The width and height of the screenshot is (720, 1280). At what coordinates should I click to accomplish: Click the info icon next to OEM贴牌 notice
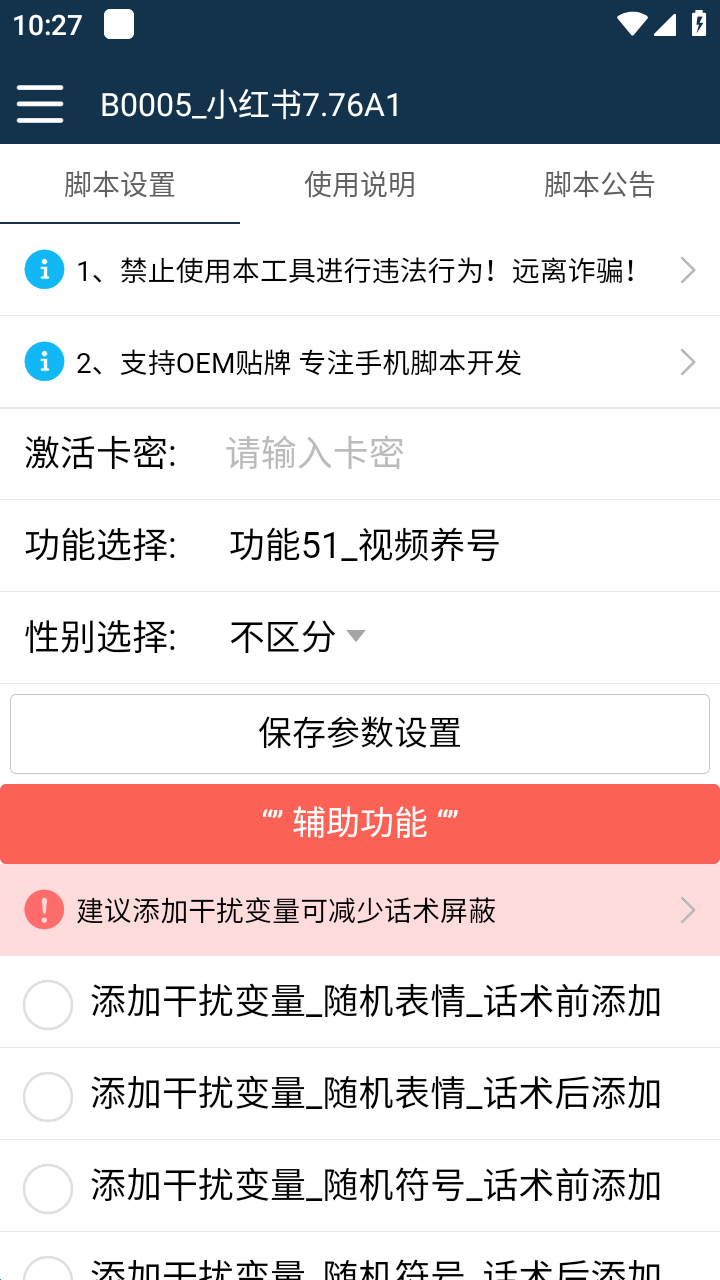point(44,361)
